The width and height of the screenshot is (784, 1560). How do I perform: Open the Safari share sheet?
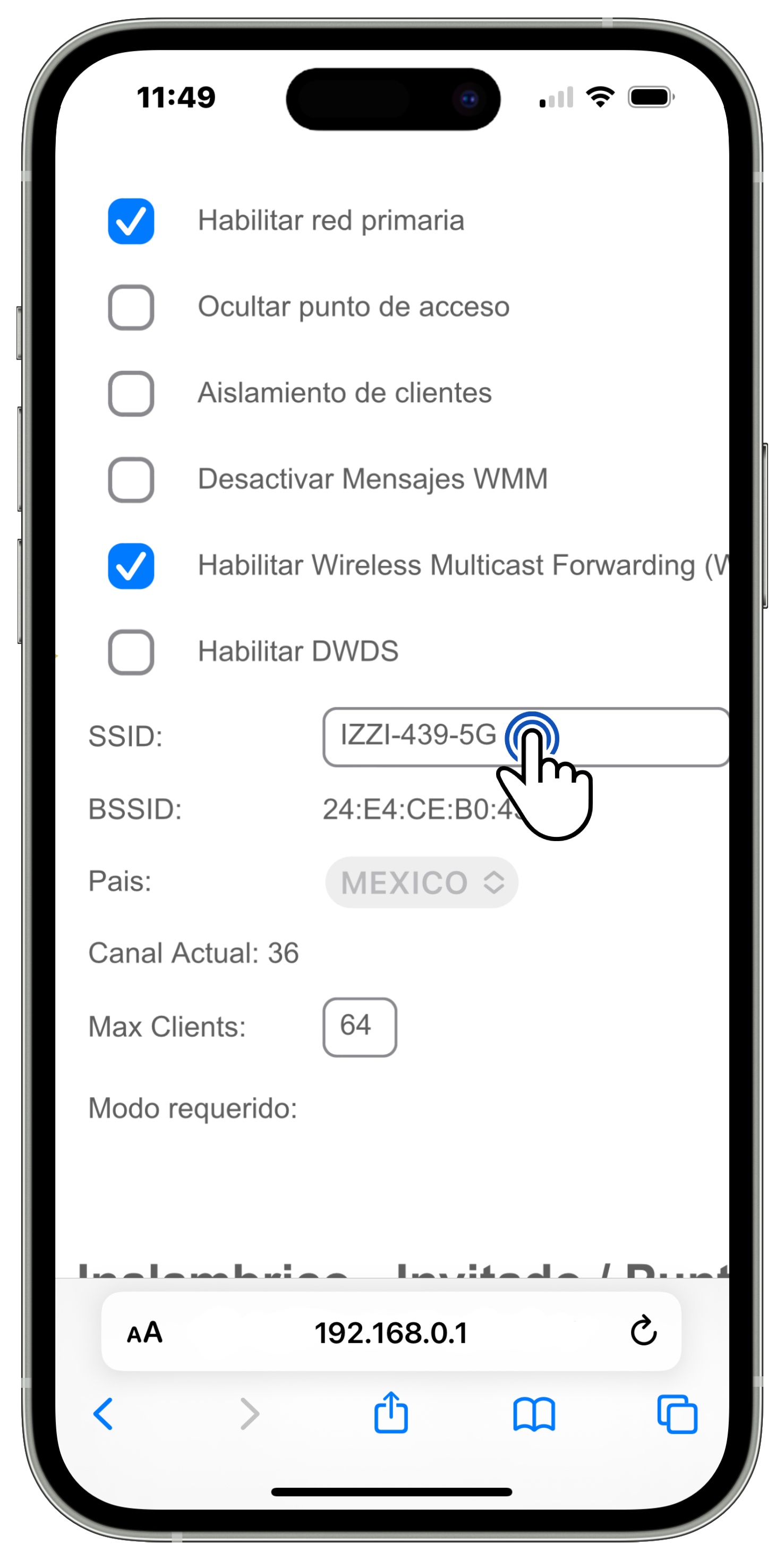coord(391,1413)
